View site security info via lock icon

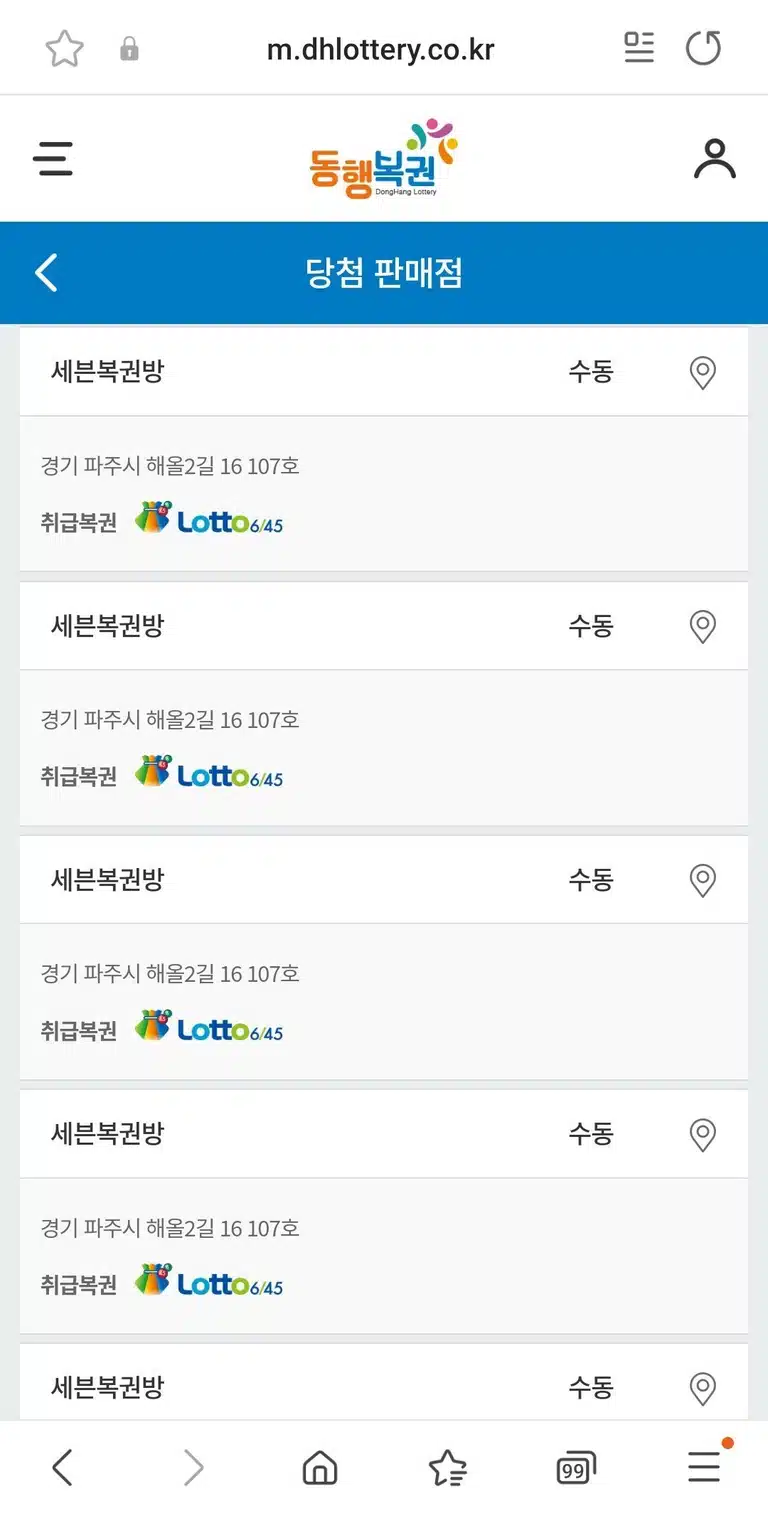129,48
